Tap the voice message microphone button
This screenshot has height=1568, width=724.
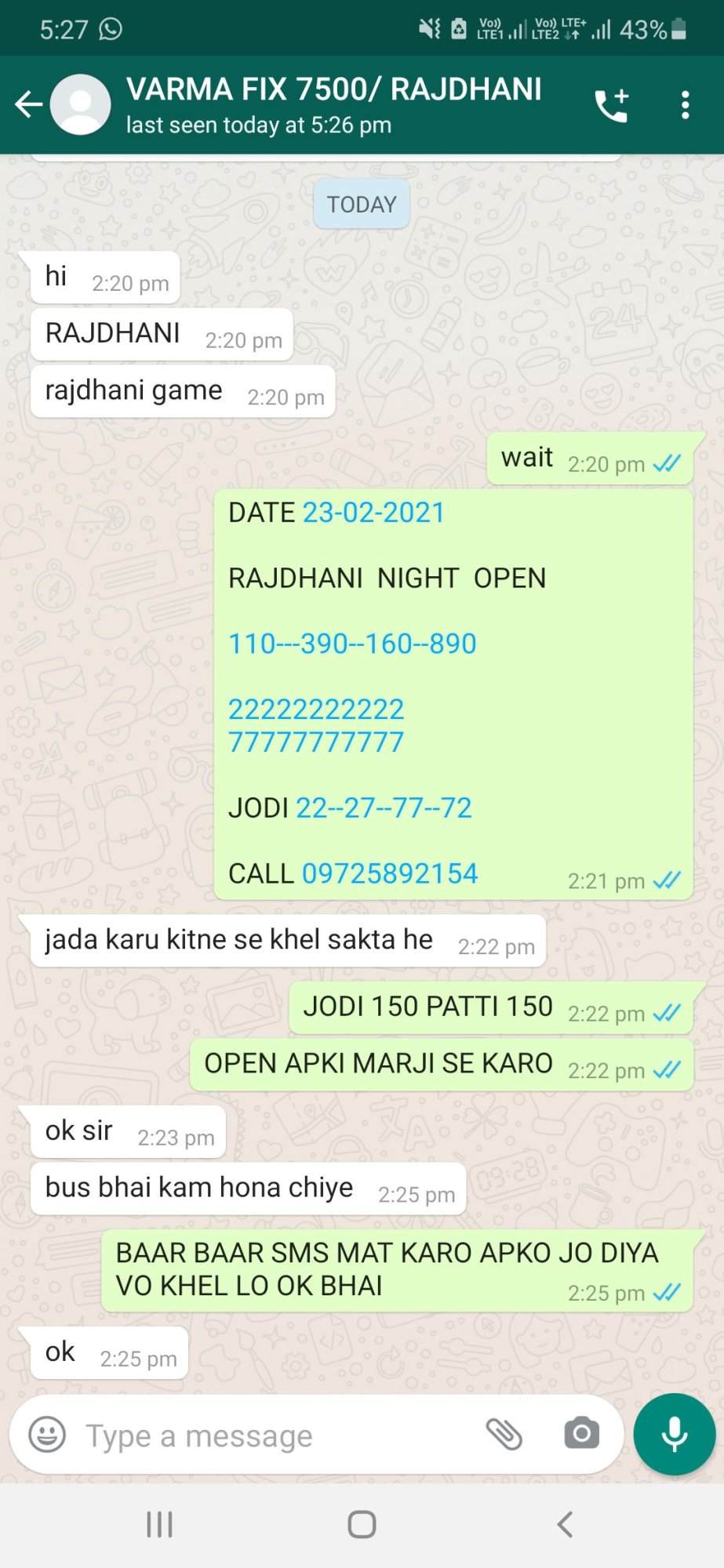(675, 1435)
